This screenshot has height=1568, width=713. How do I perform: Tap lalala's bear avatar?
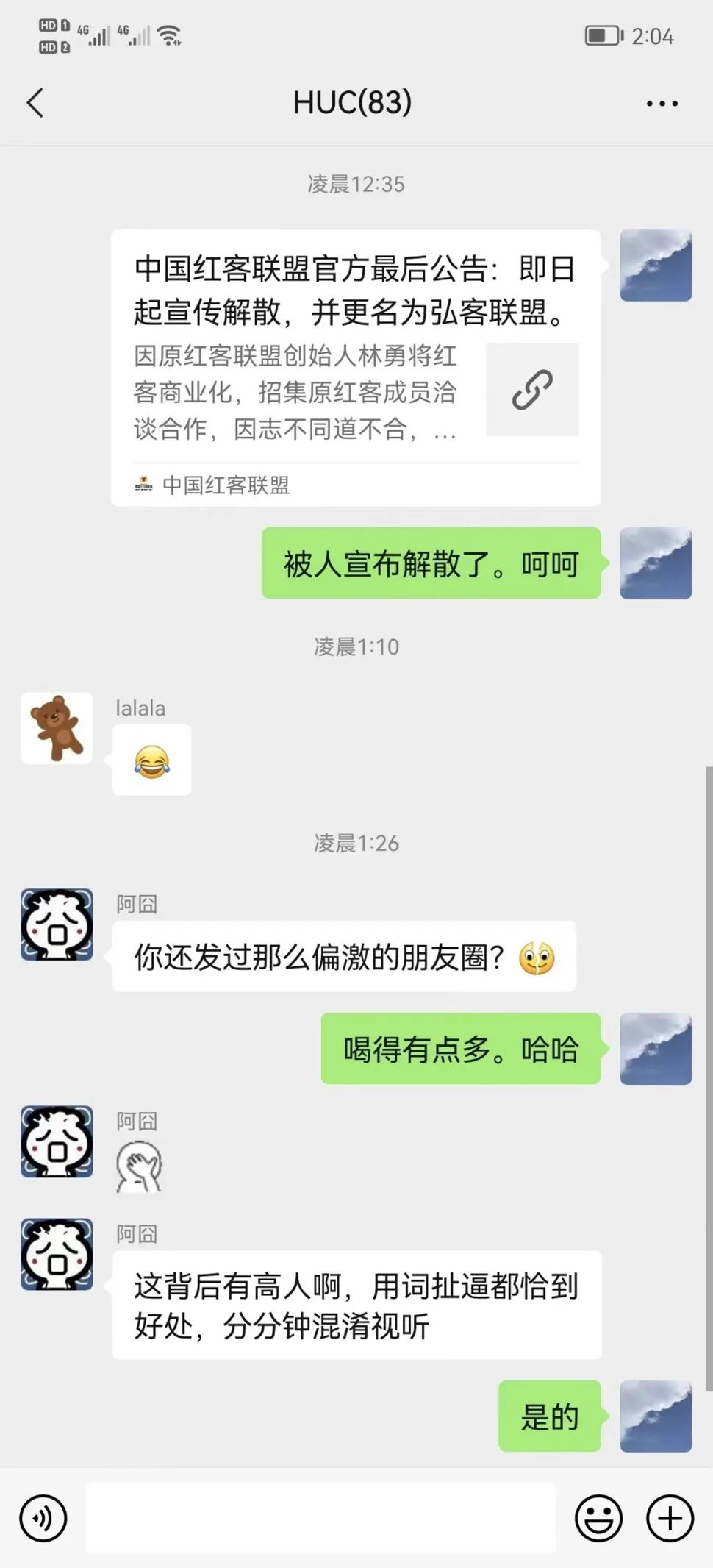pyautogui.click(x=57, y=728)
